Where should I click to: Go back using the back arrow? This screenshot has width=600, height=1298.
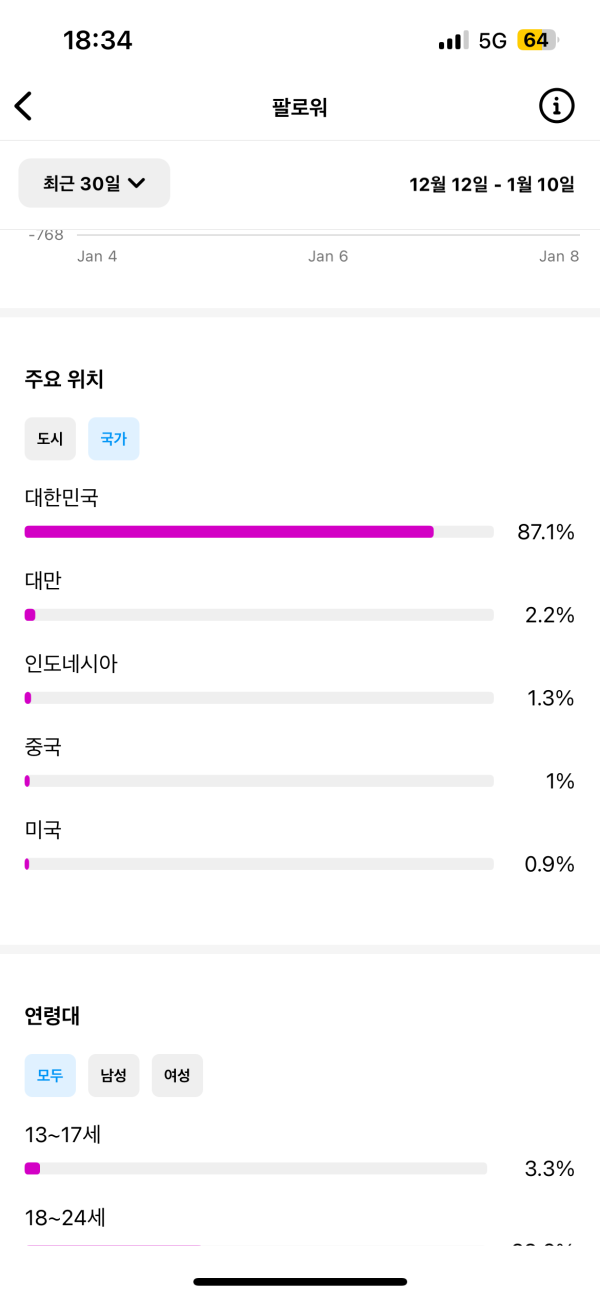24,106
